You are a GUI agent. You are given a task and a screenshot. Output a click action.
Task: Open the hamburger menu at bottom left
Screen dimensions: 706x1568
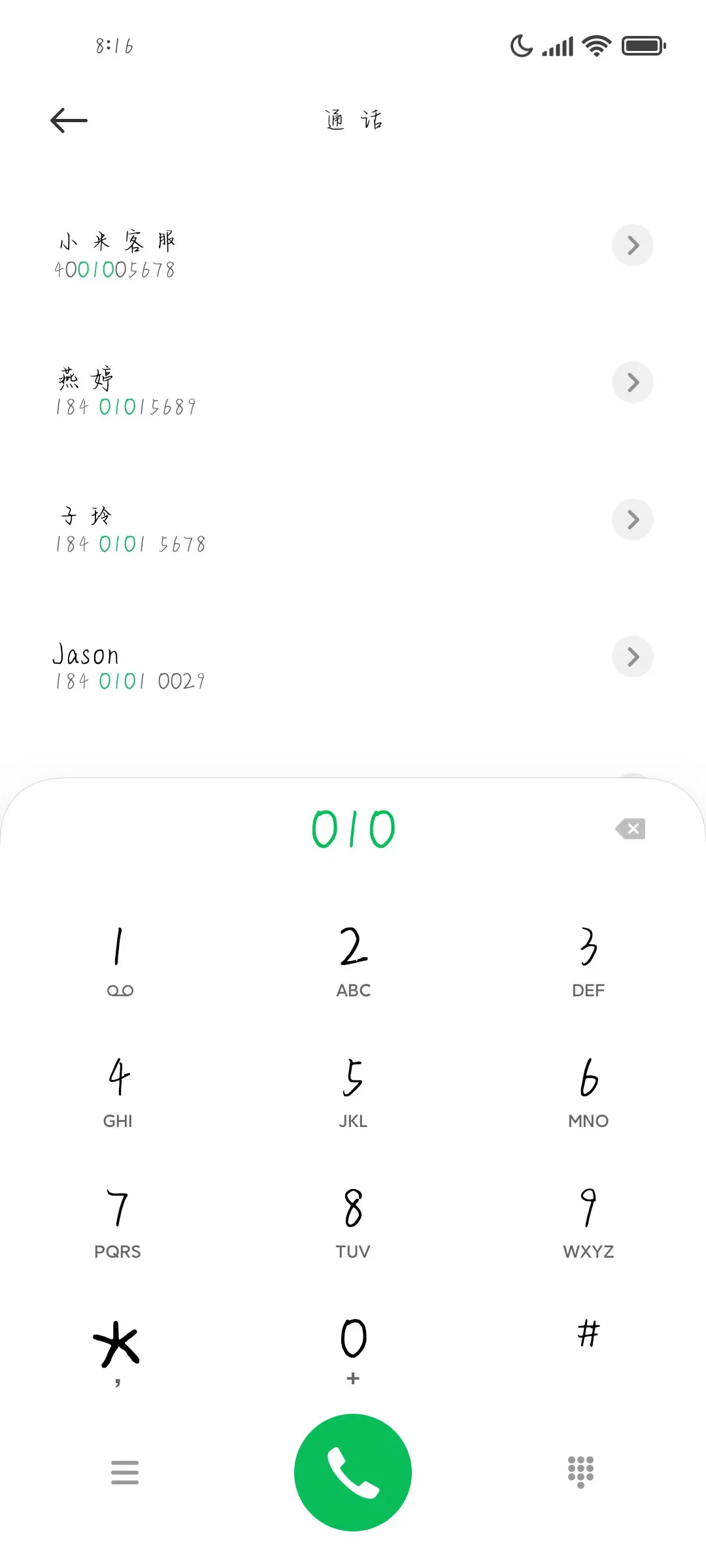pos(125,1473)
